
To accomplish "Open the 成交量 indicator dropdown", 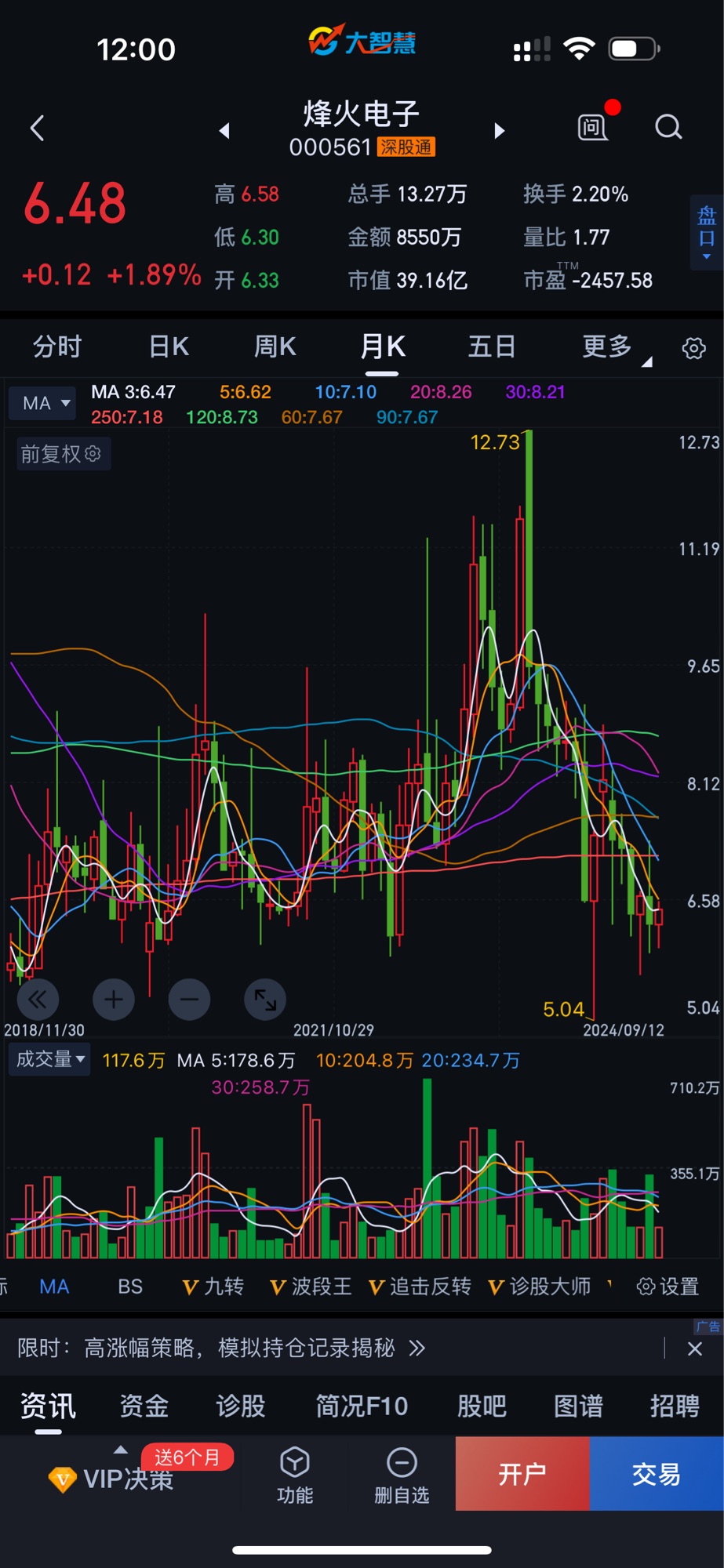I will [x=49, y=1060].
